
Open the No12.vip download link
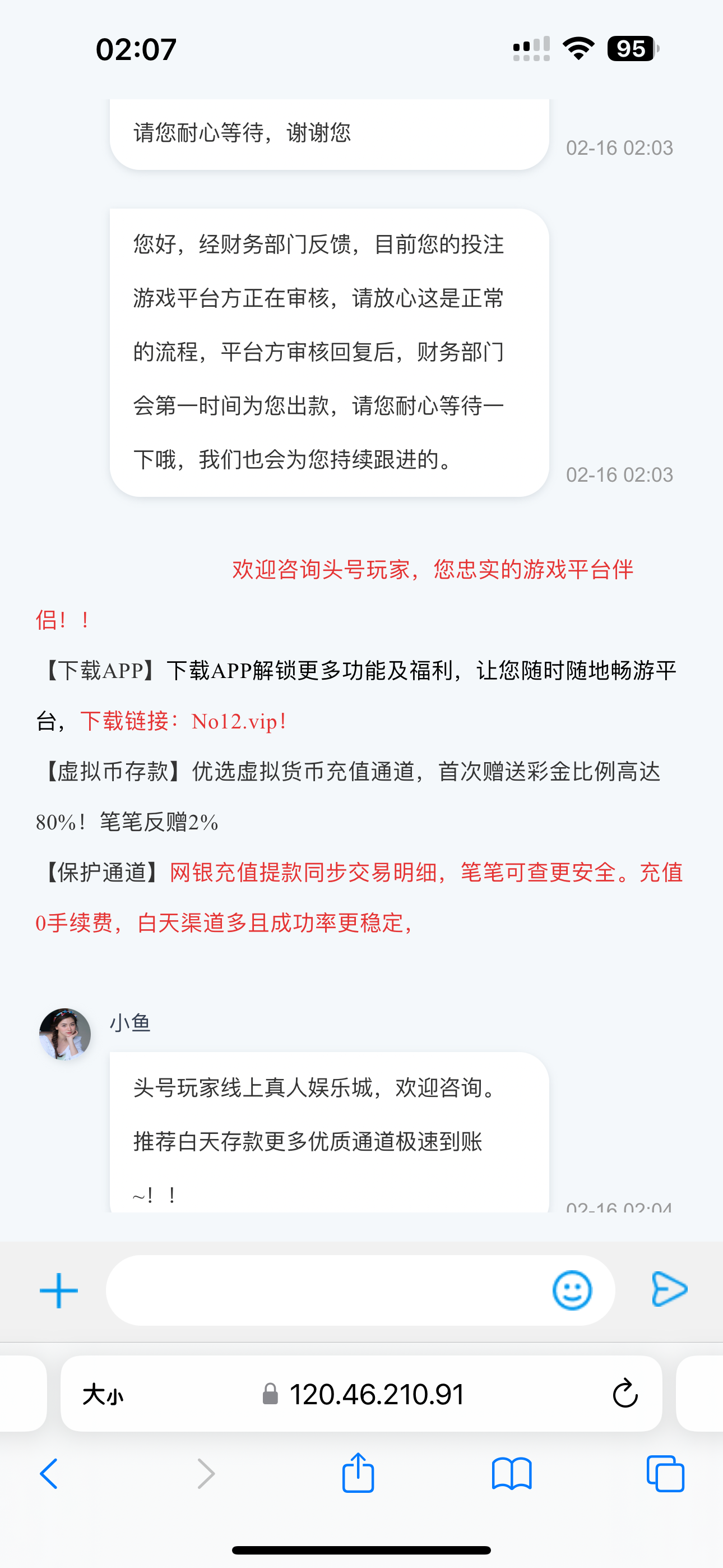coord(238,722)
